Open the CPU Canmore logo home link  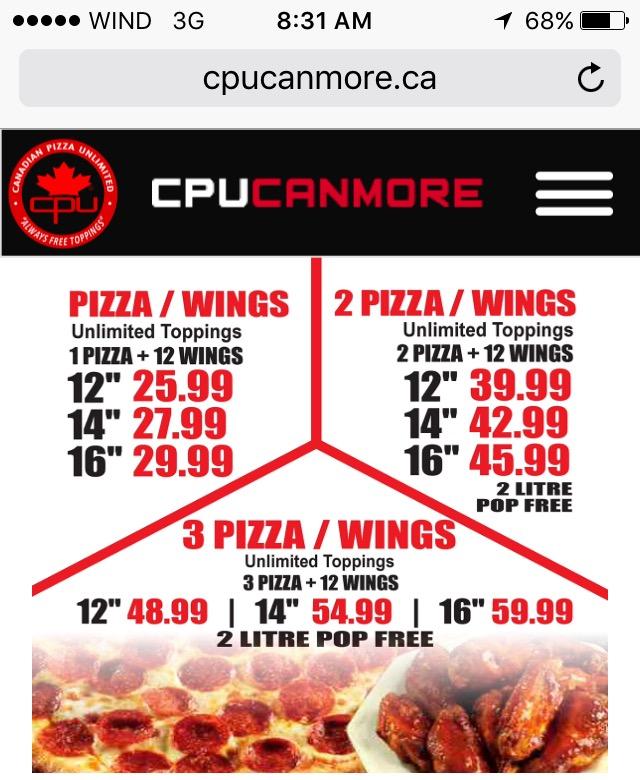pyautogui.click(x=63, y=194)
